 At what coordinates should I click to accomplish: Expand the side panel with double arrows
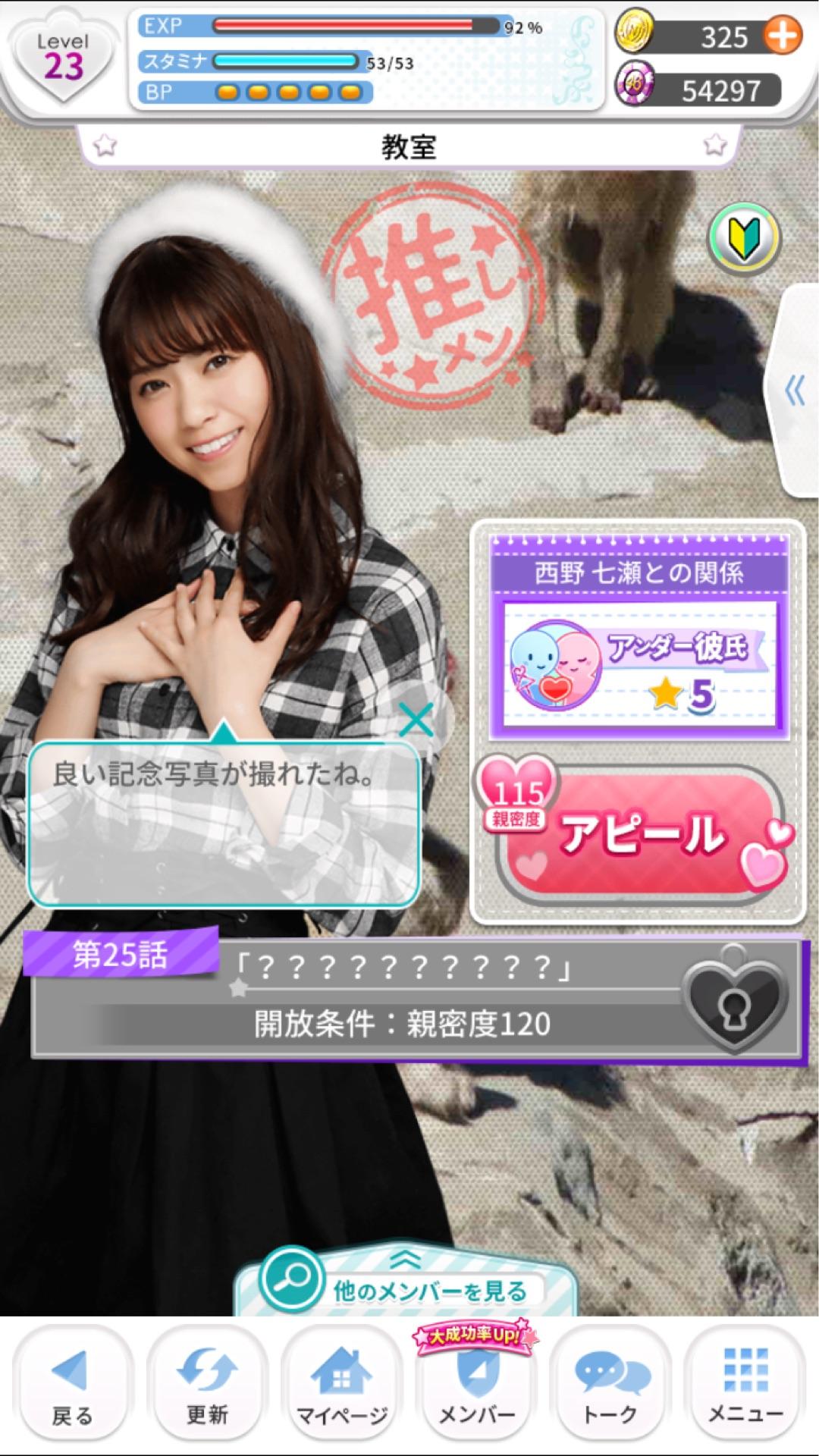coord(795,391)
